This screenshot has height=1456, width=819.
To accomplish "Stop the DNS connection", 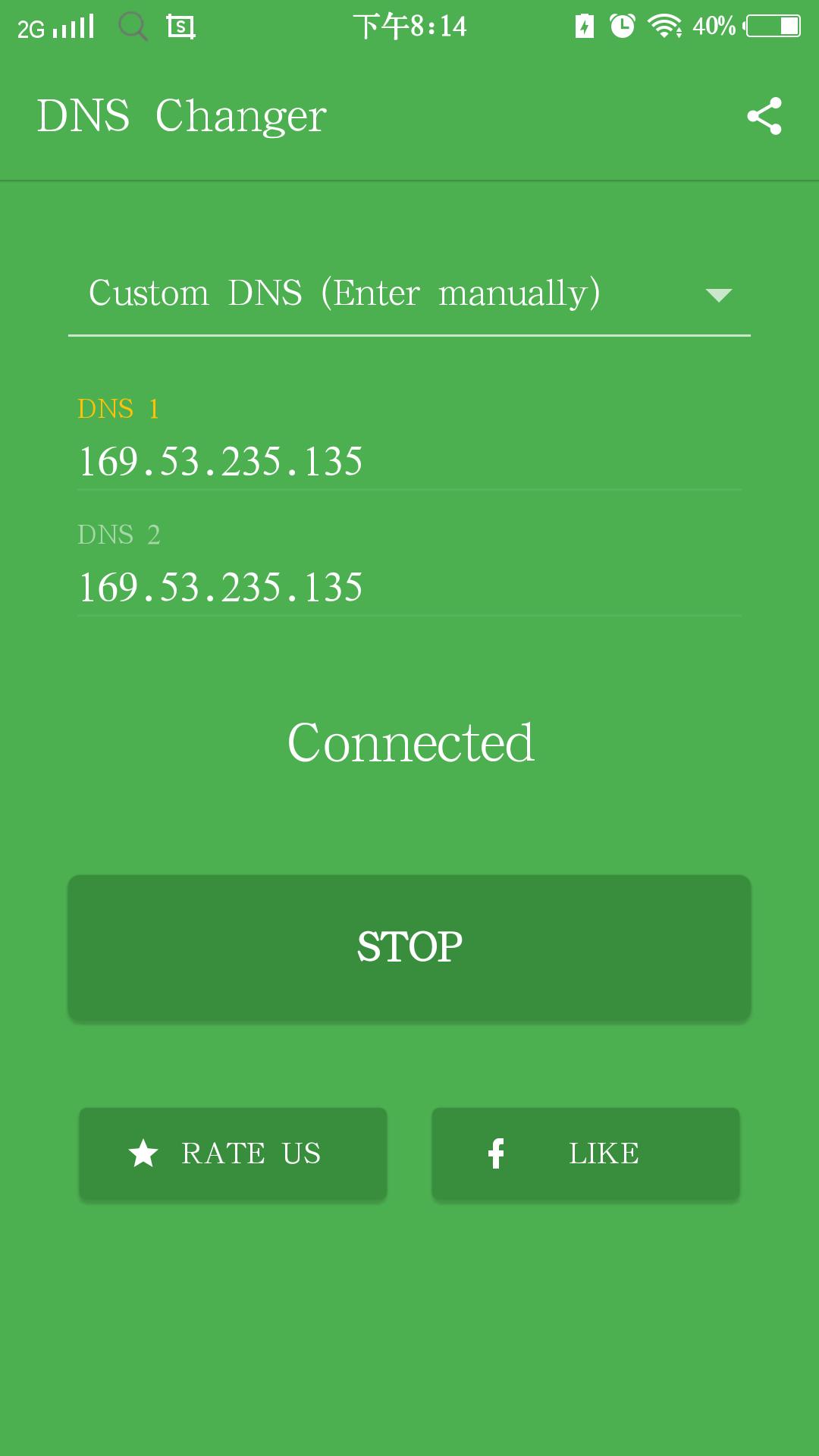I will pos(409,948).
